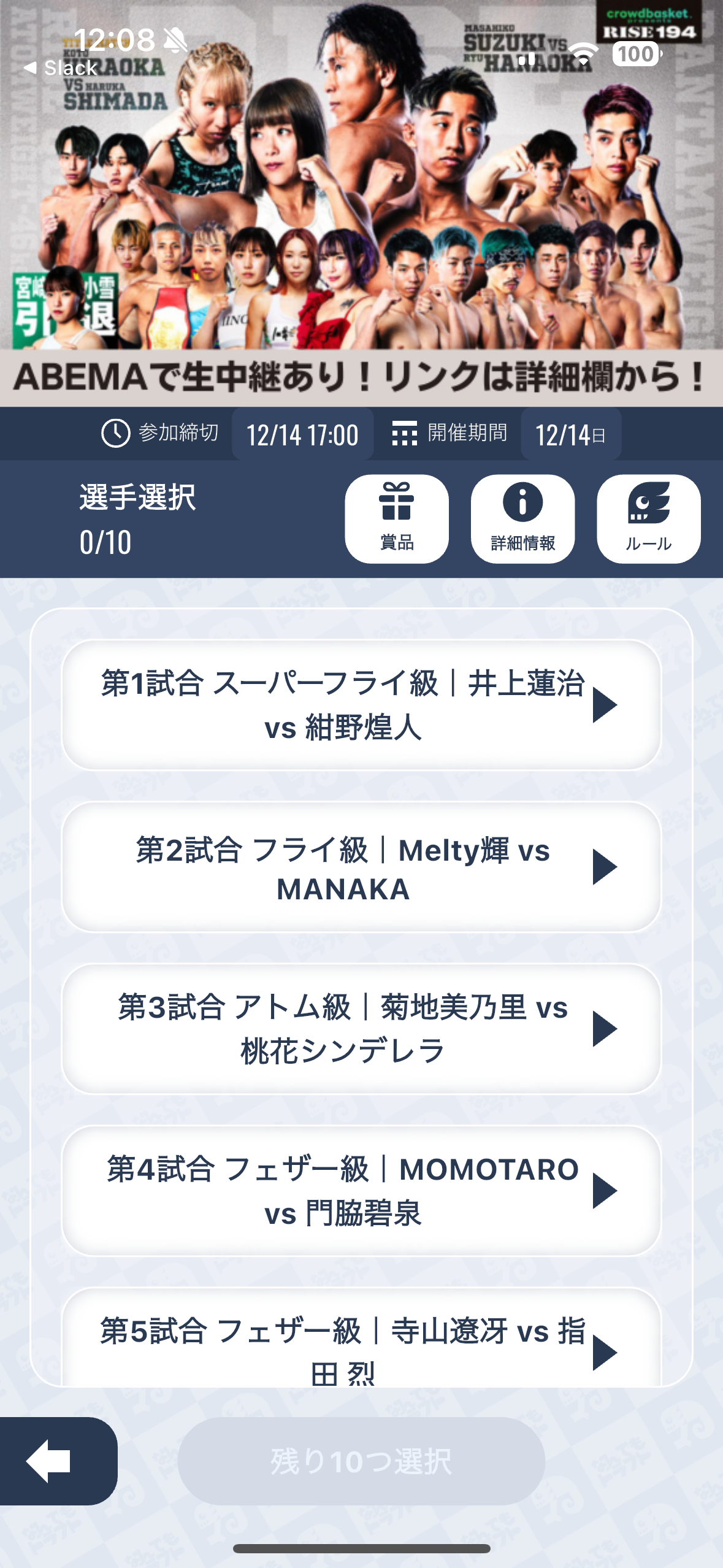The width and height of the screenshot is (723, 1568).
Task: Open the 賞品 prizes button
Action: [397, 518]
